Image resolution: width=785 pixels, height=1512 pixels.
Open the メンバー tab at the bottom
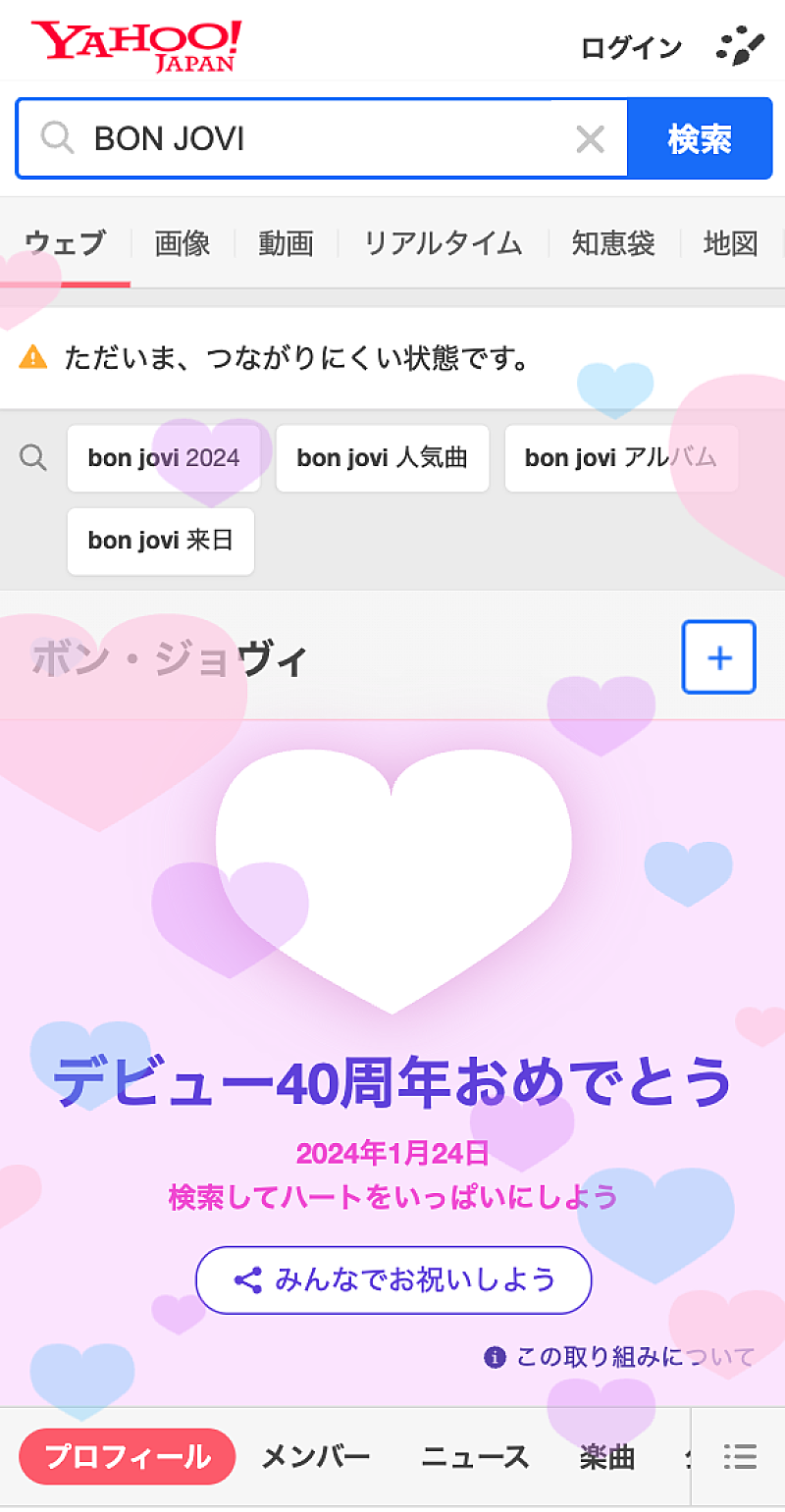coord(315,1458)
